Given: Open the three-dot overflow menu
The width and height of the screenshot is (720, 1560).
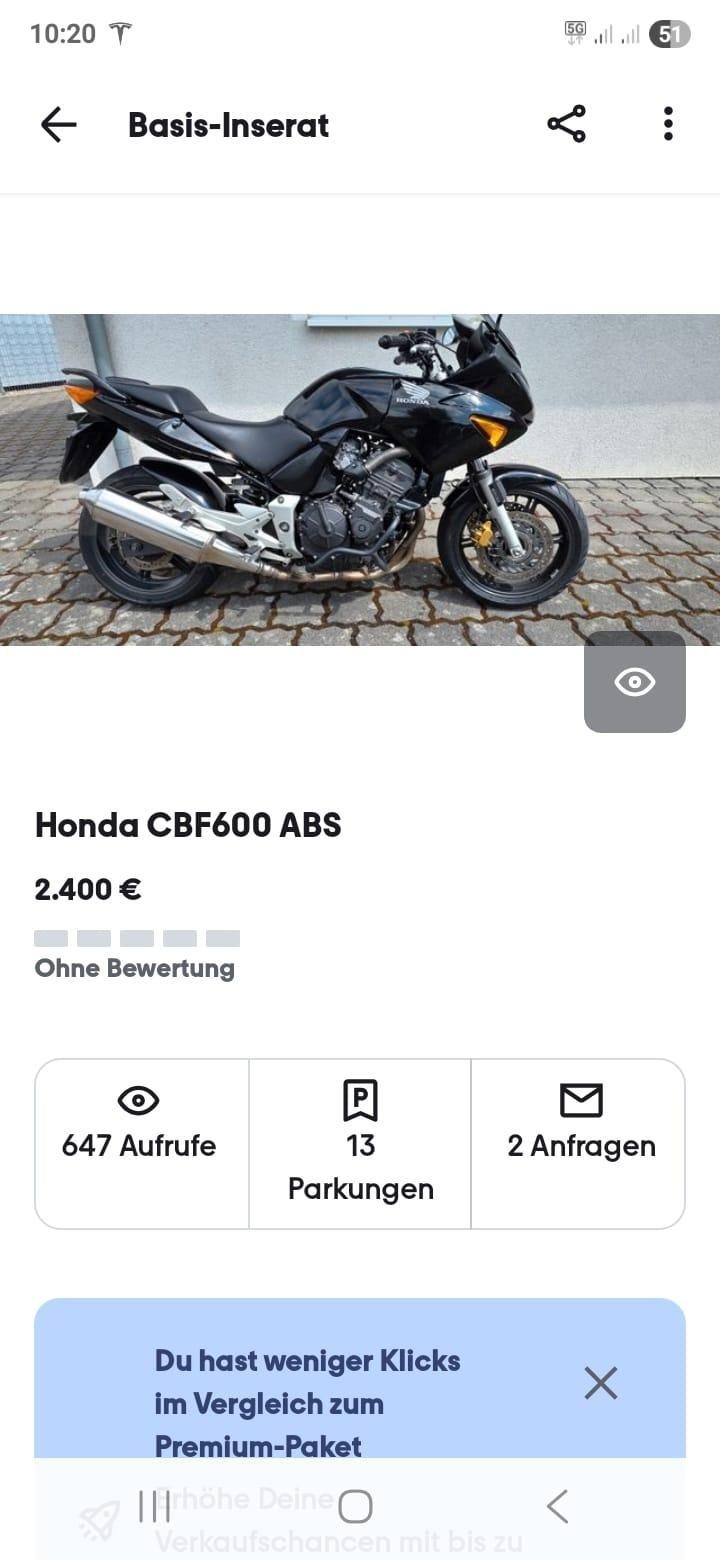Looking at the screenshot, I should click(x=668, y=125).
